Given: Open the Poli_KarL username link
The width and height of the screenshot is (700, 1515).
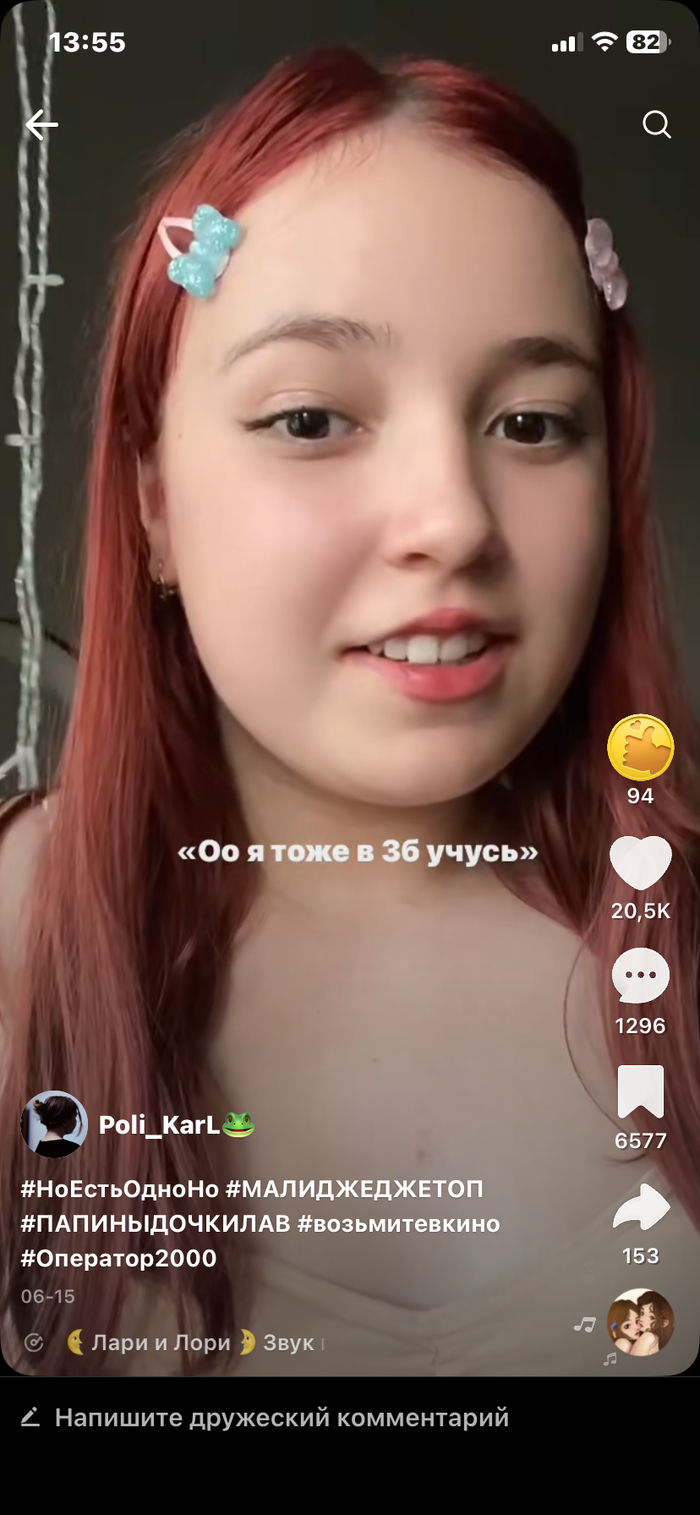Looking at the screenshot, I should tap(160, 1125).
